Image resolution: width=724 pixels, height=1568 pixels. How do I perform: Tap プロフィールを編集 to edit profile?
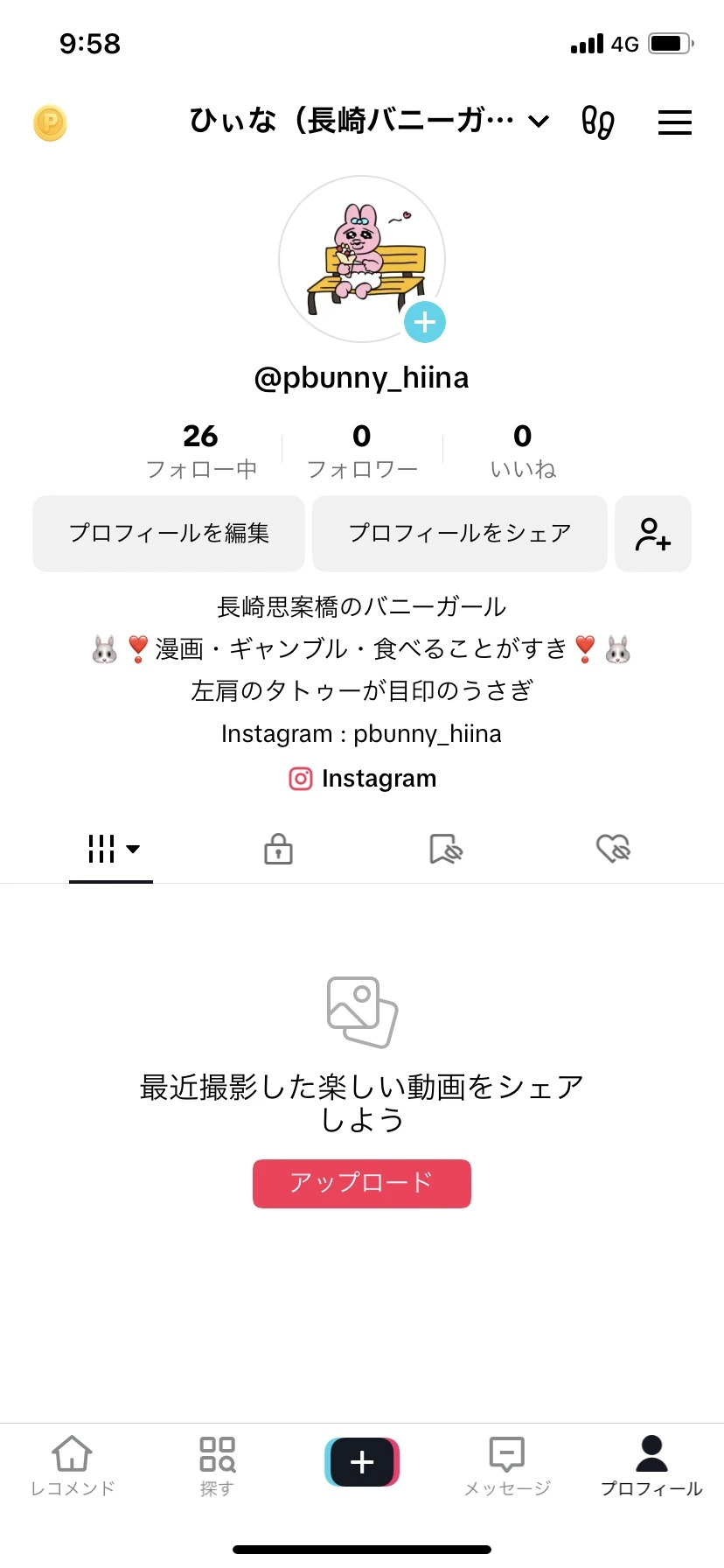coord(169,533)
